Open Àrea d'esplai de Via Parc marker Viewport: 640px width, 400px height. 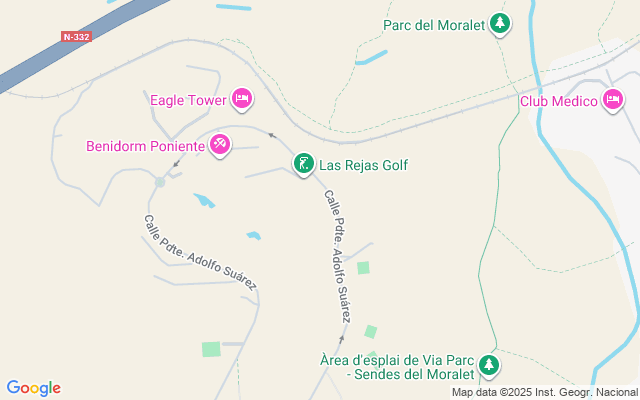(x=489, y=366)
